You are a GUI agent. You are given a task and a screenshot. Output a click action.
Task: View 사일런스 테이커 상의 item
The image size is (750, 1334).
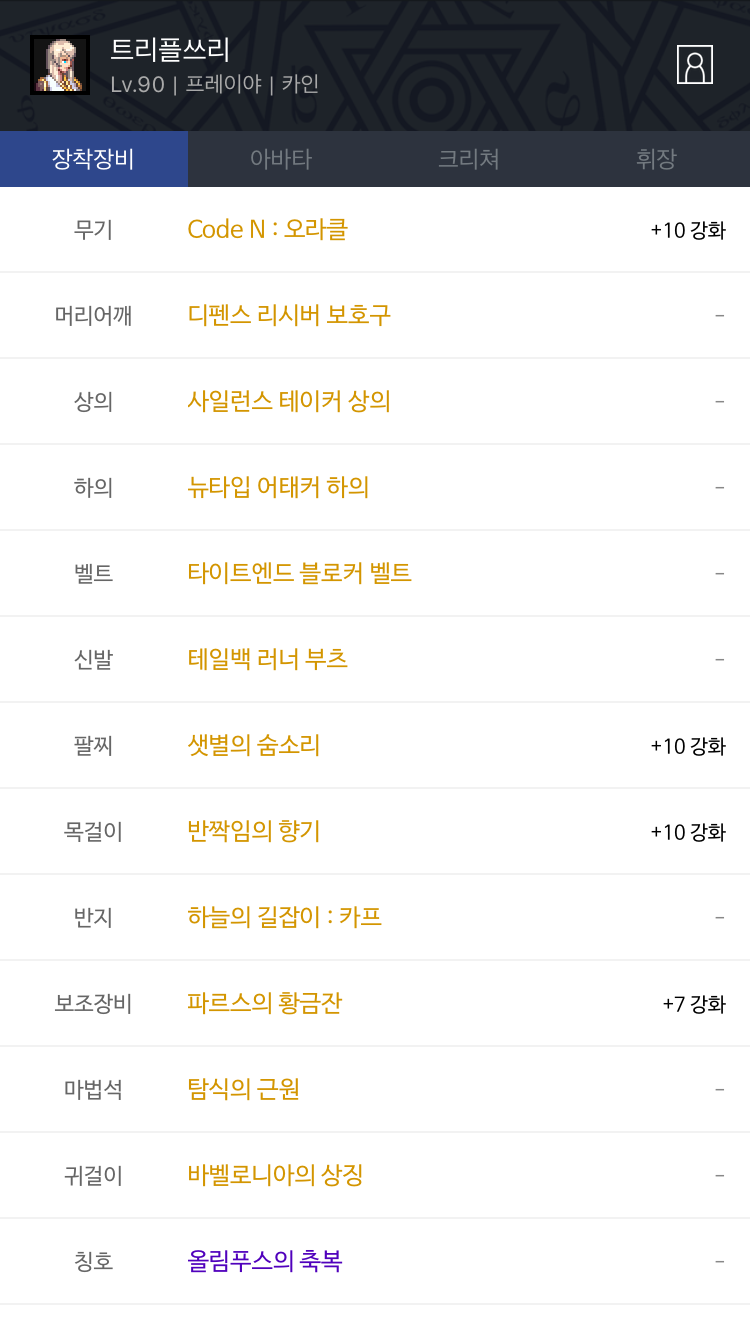[289, 401]
